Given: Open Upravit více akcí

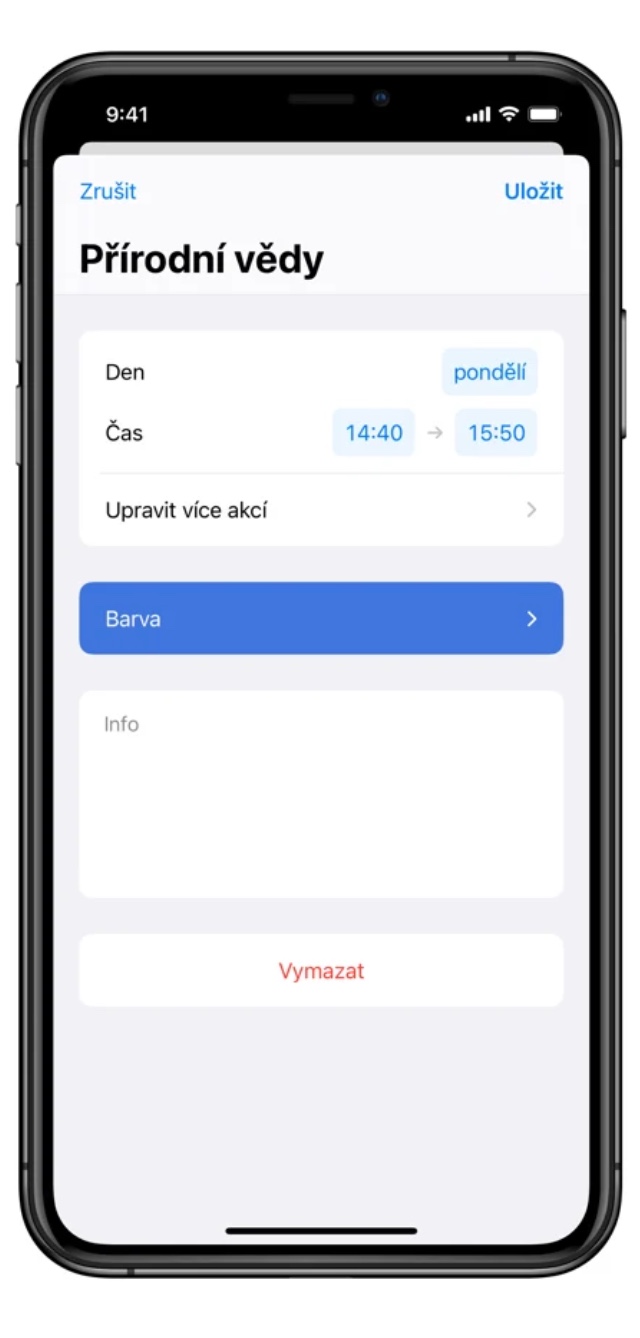Looking at the screenshot, I should (321, 510).
